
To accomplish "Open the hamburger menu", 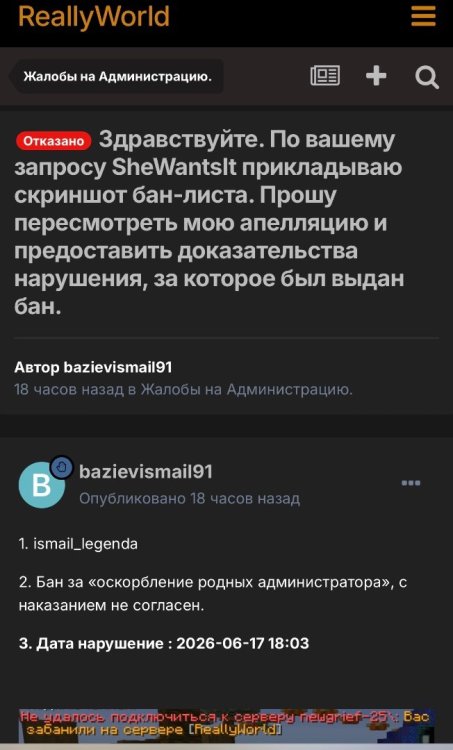I will (423, 16).
